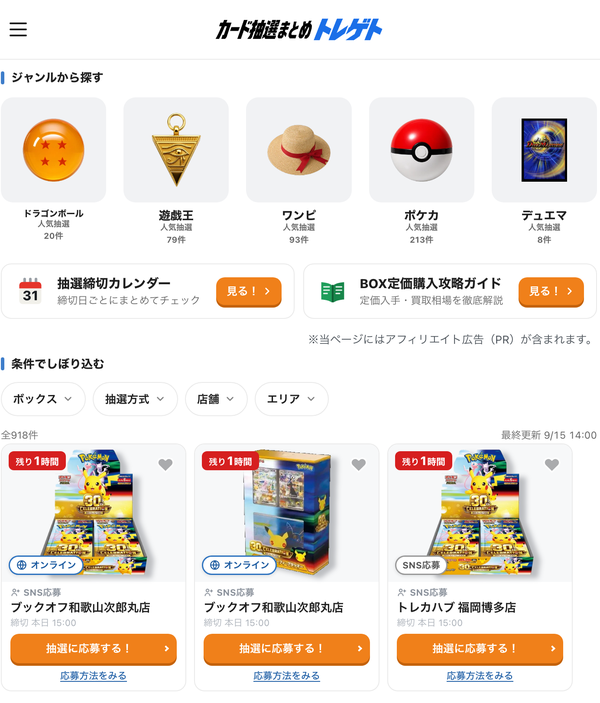Tap the カード抽選まとめトレゲト header logo
The image size is (600, 703).
coord(299,30)
